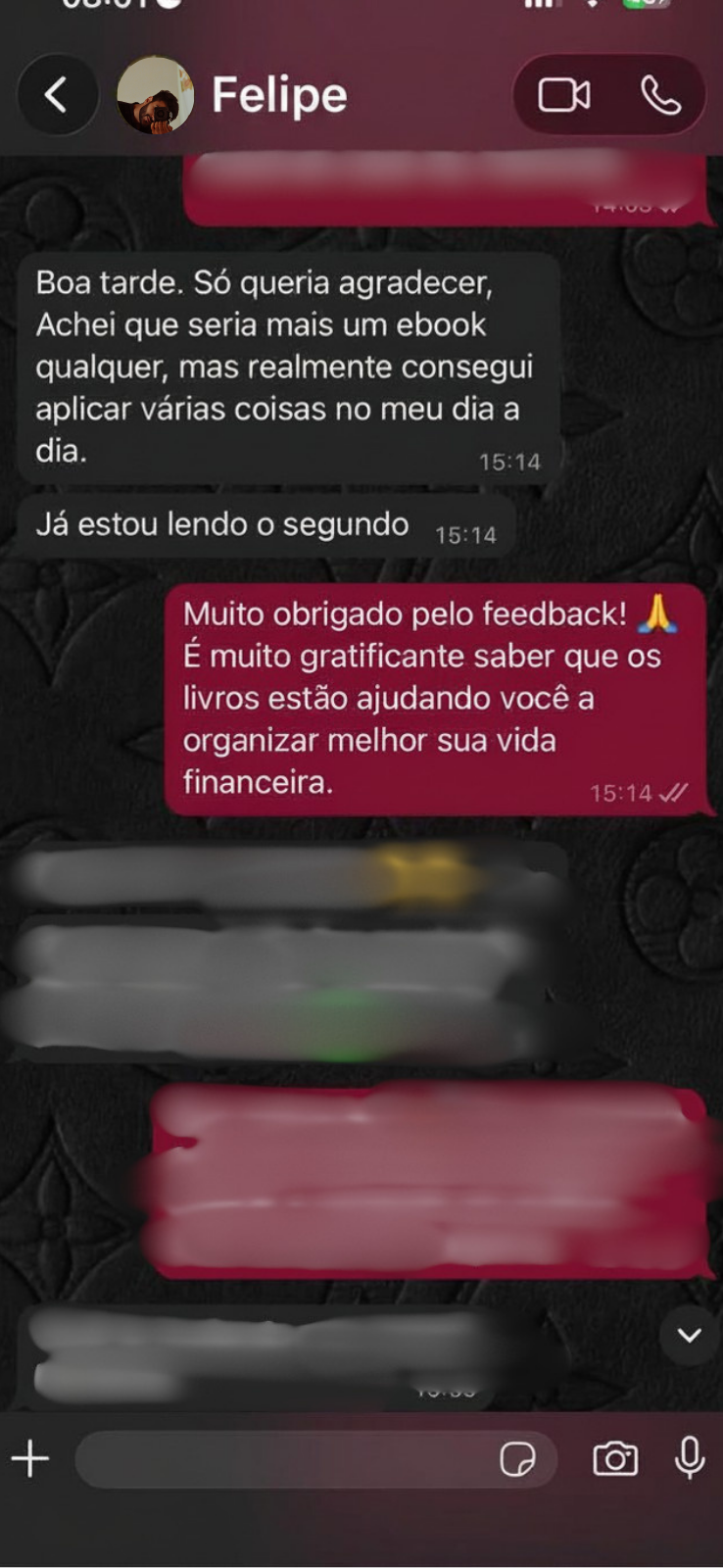
Task: Go back to the chat list
Action: (x=56, y=95)
